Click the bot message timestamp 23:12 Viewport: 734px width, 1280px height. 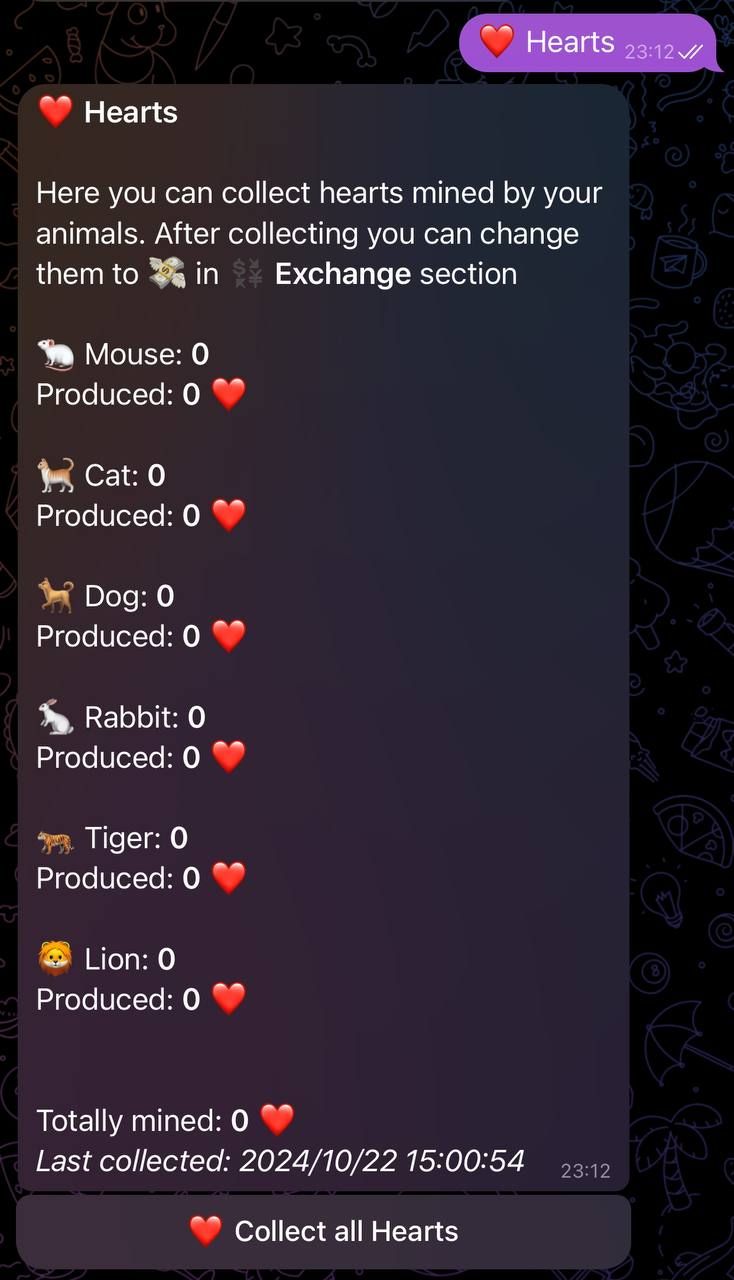(585, 1169)
